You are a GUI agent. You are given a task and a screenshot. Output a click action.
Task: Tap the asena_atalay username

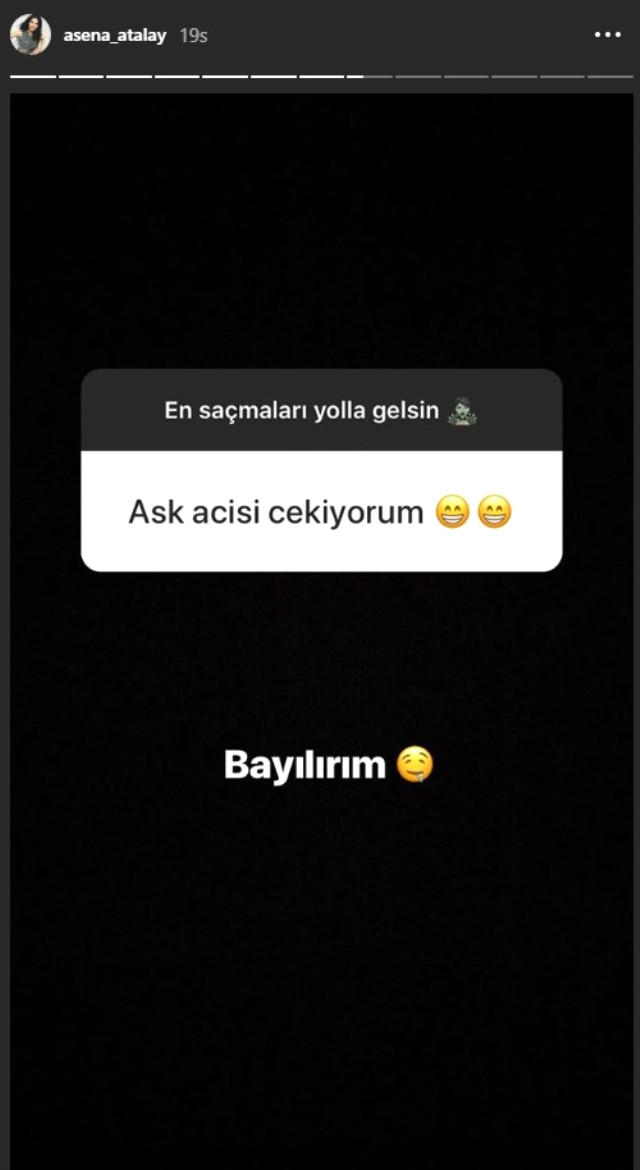pyautogui.click(x=115, y=35)
